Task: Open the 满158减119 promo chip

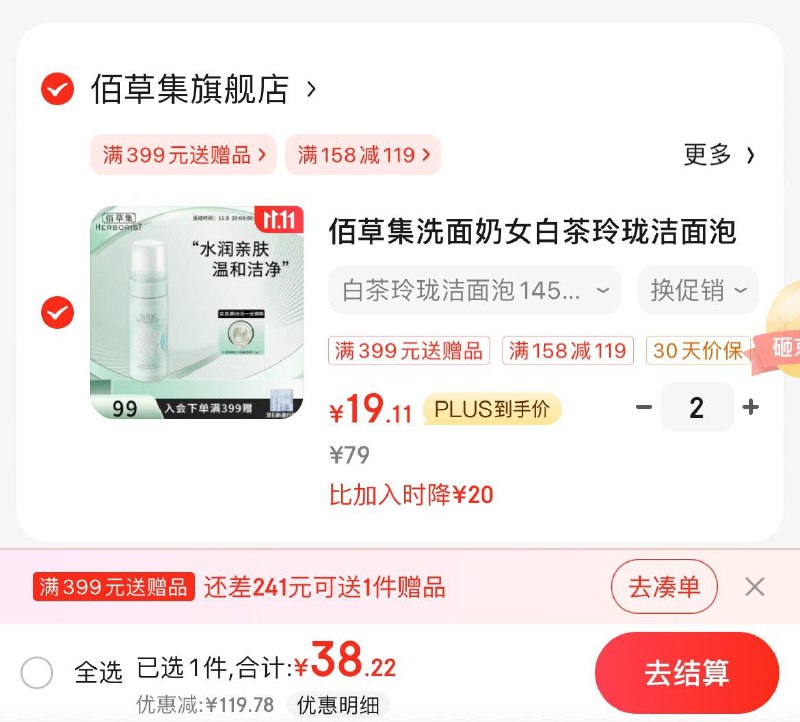Action: [x=363, y=155]
